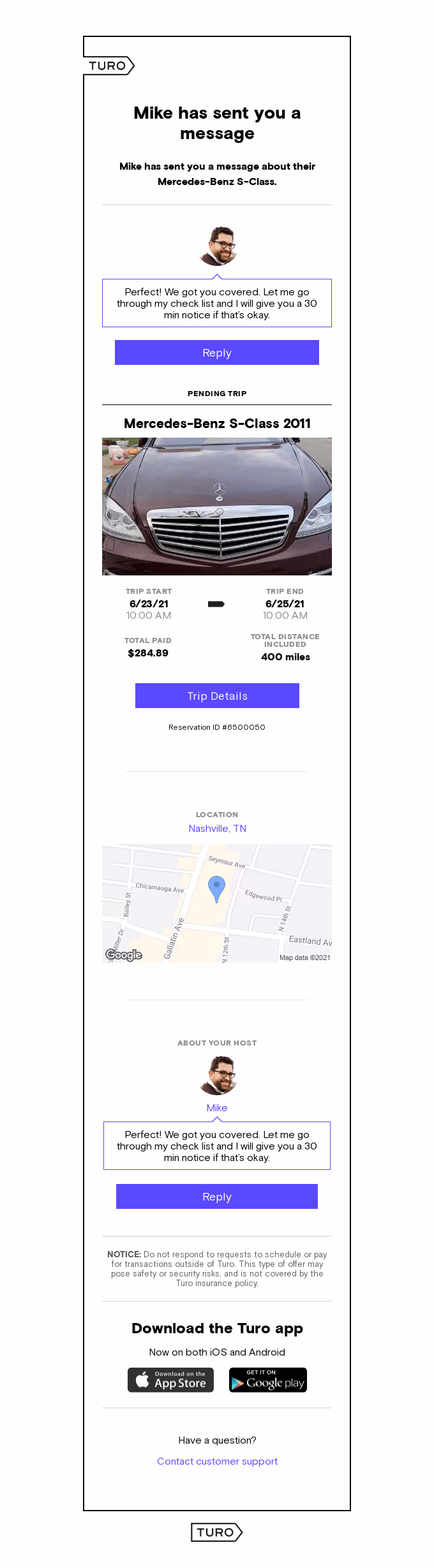Get the app on Google Play
The height and width of the screenshot is (1568, 434).
[268, 1380]
